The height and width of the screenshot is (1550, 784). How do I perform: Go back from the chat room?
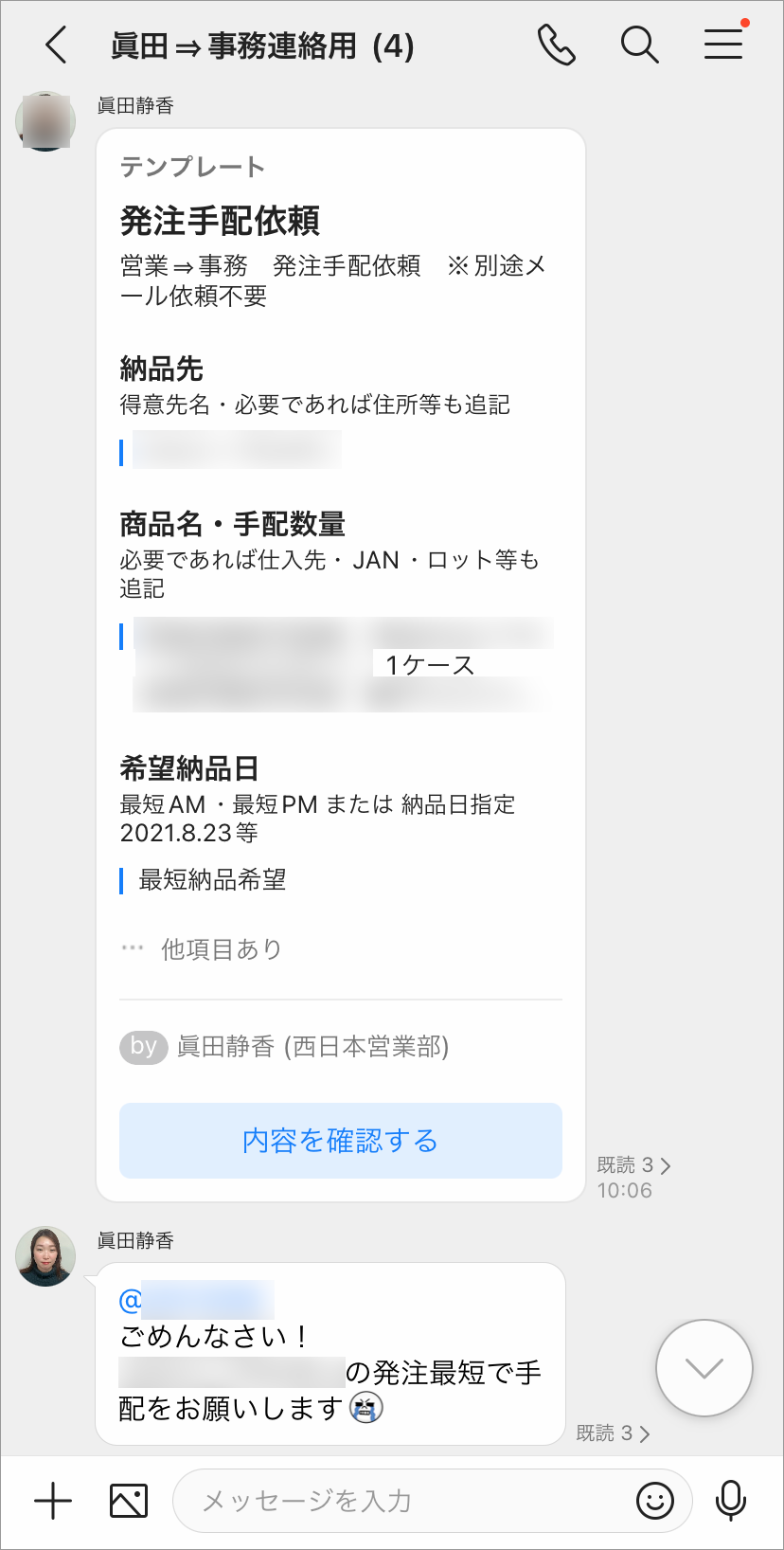click(x=57, y=45)
